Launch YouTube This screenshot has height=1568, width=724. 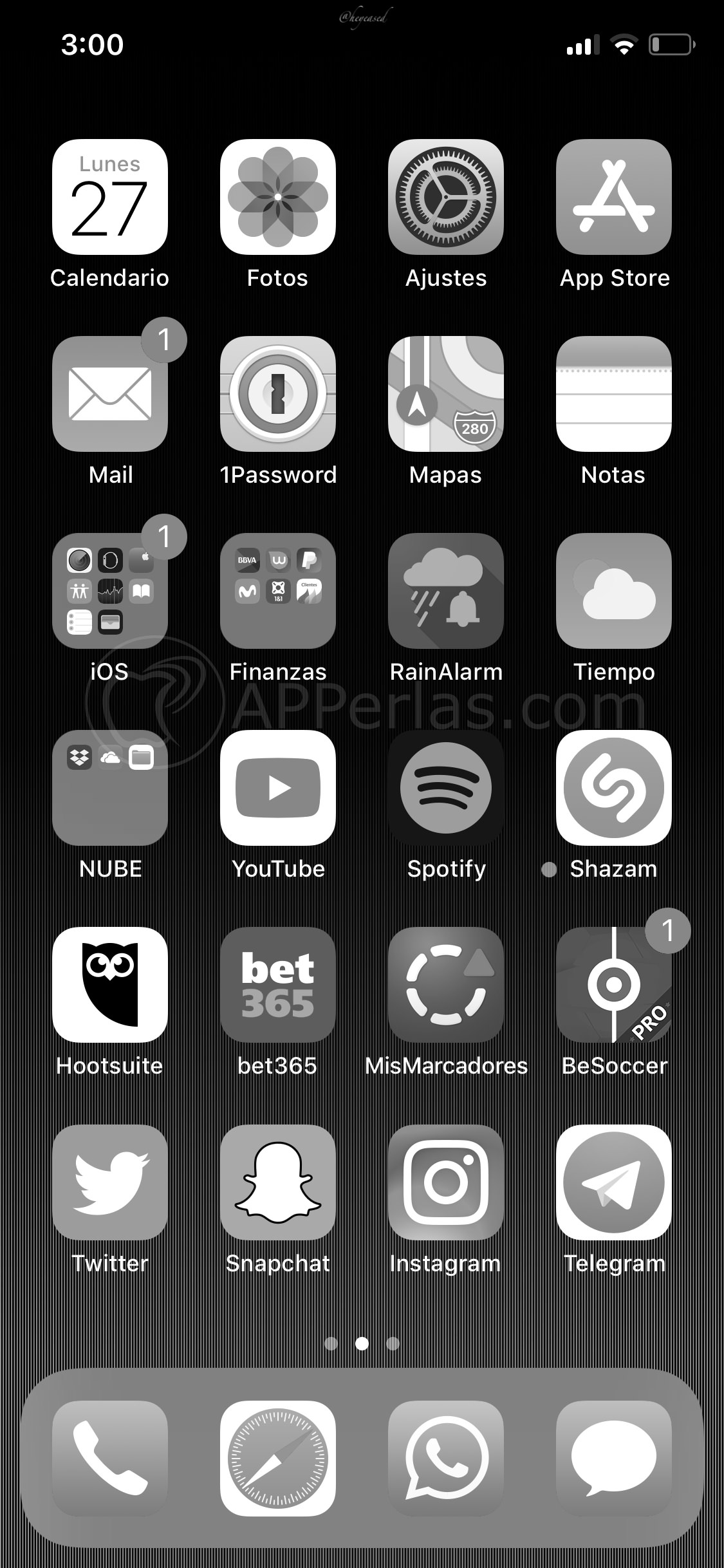[278, 788]
